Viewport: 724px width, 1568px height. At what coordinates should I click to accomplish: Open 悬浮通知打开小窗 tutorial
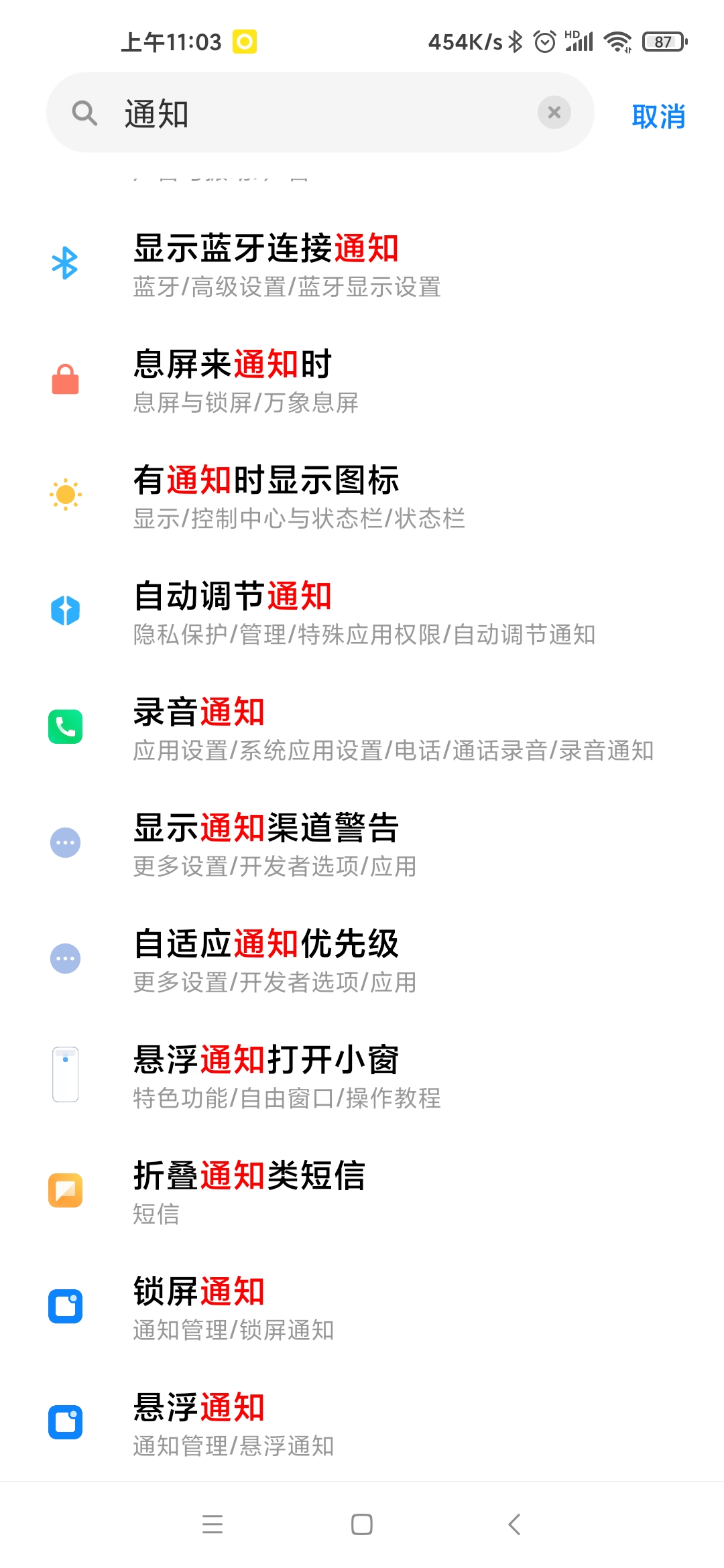coord(362,1077)
